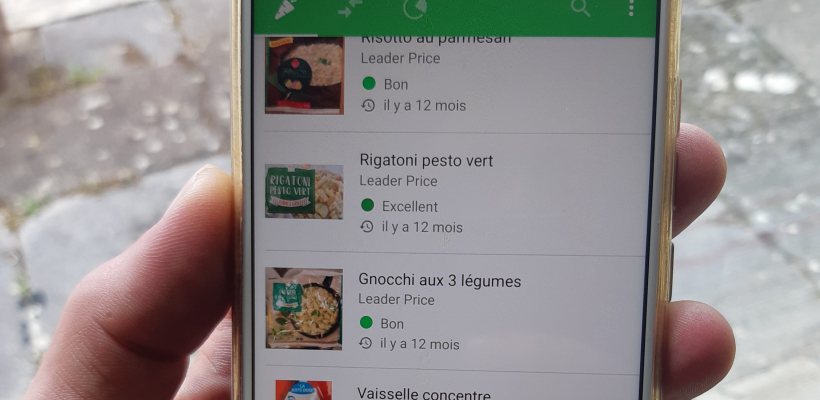Open the overflow menu
This screenshot has height=400, width=820.
tap(631, 9)
